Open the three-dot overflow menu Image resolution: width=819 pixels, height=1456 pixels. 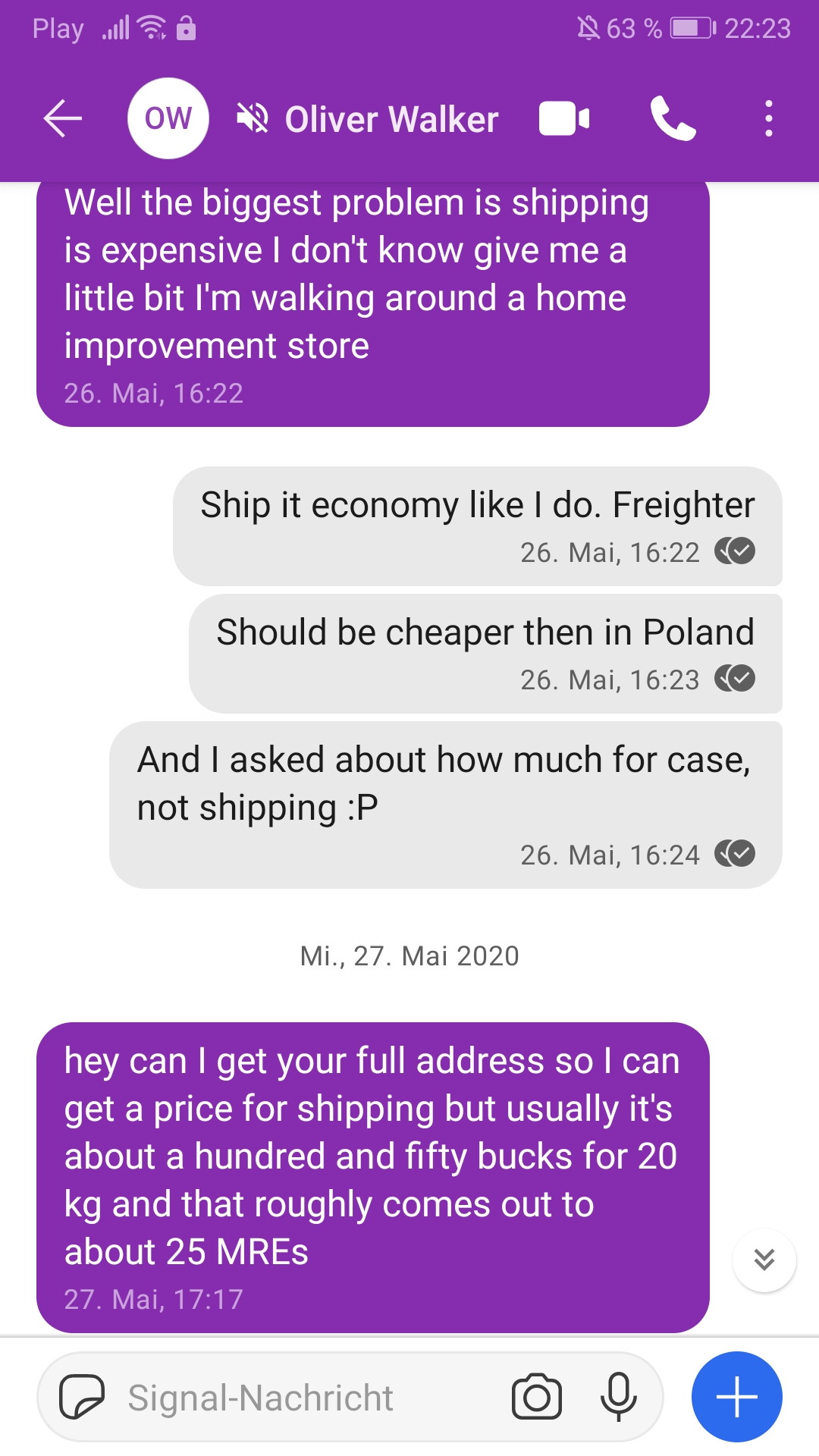(768, 119)
